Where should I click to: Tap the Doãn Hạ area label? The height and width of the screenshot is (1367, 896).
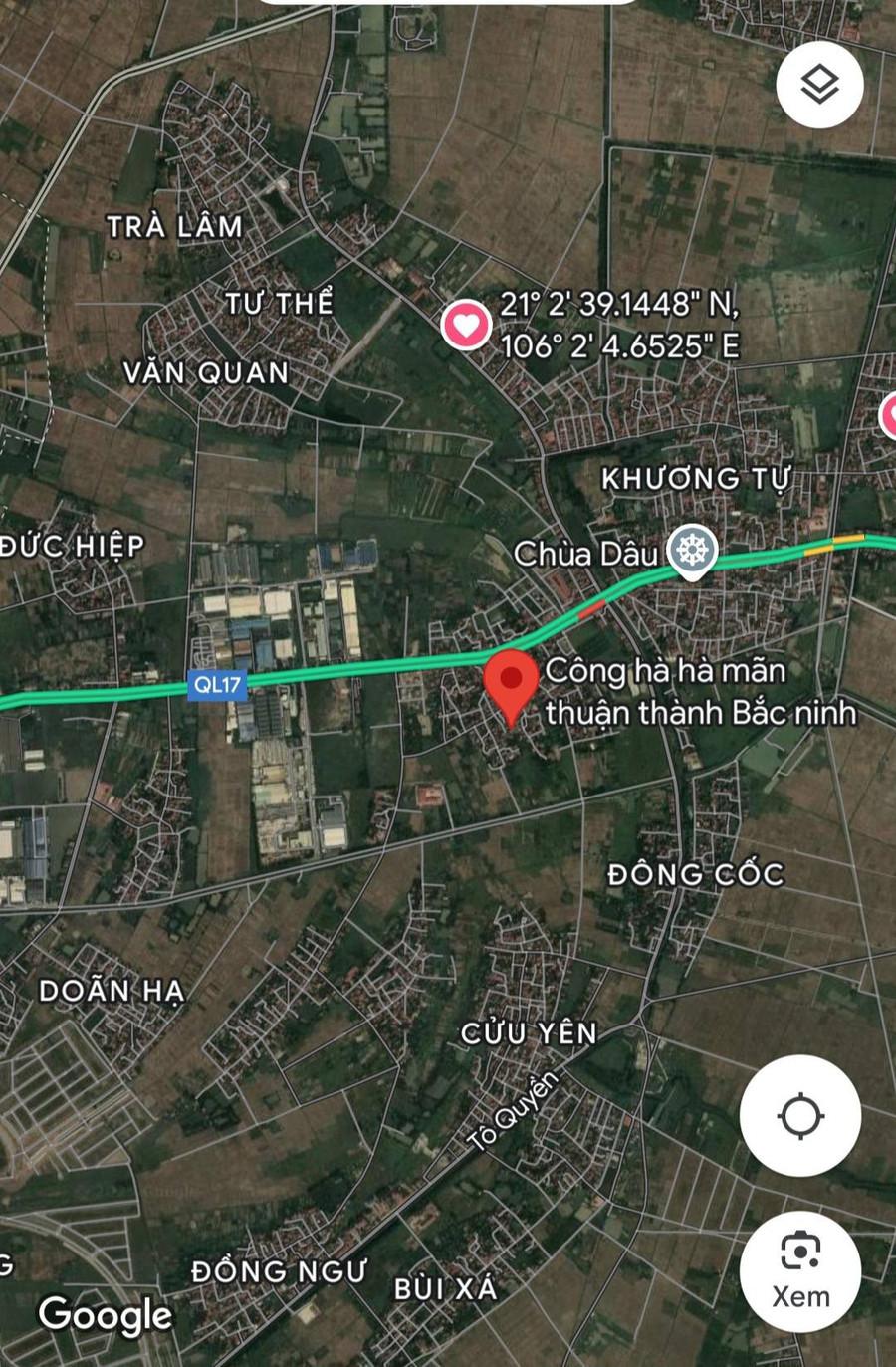(112, 992)
